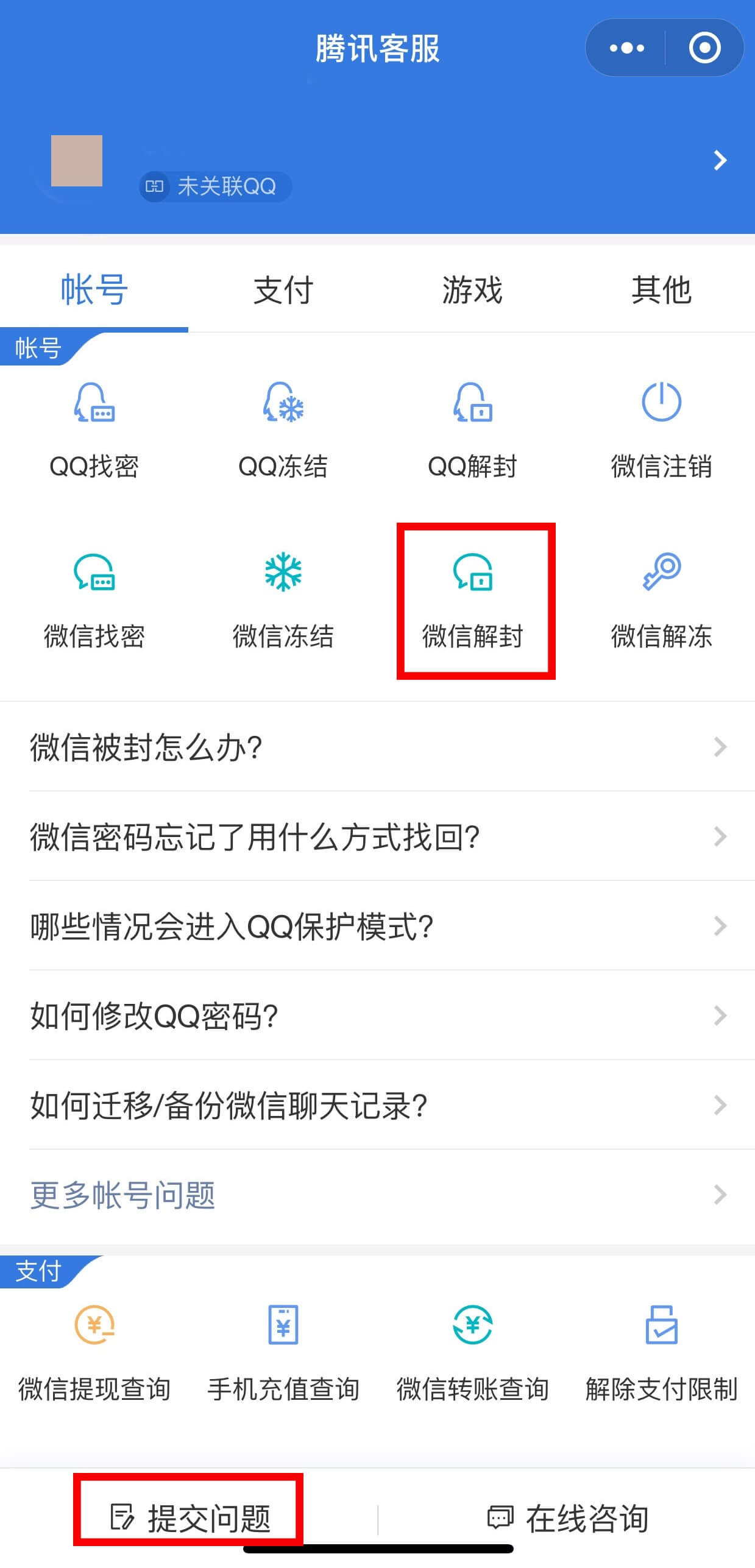Open QQ冻结
The image size is (755, 1568).
pyautogui.click(x=283, y=431)
